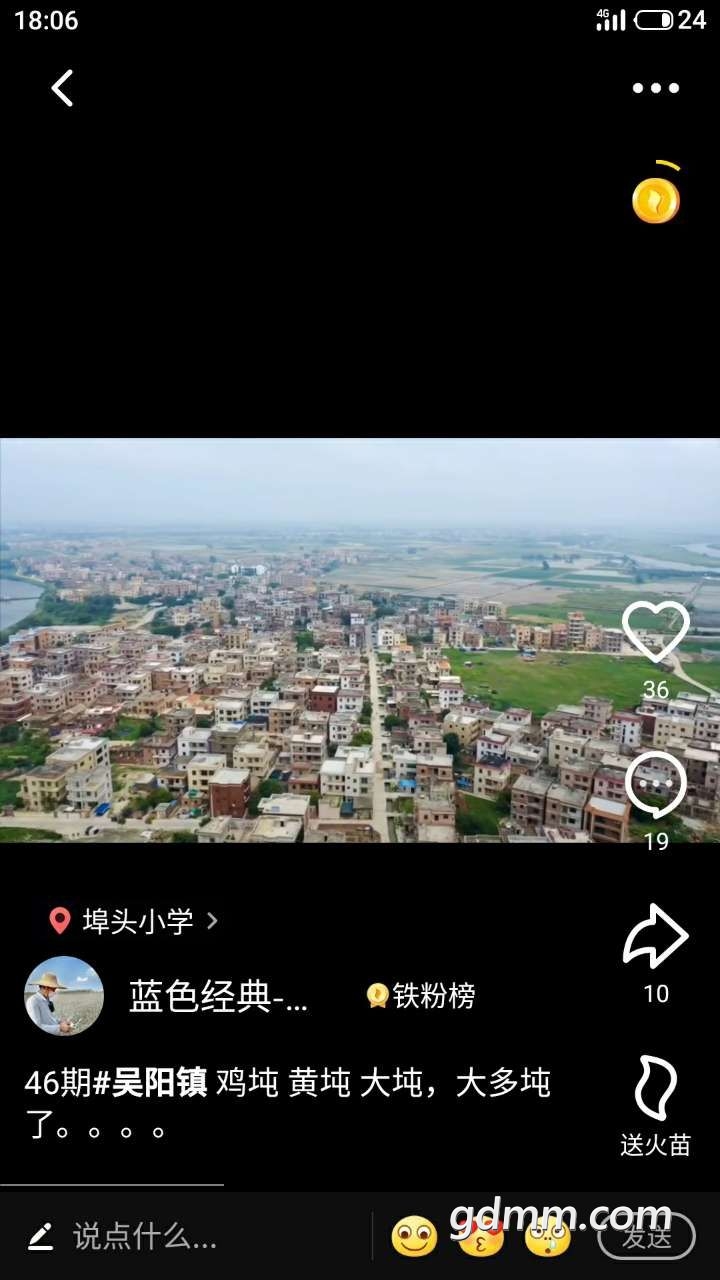Open the three-dot overflow menu
Screen dimensions: 720x1280
[x=656, y=88]
